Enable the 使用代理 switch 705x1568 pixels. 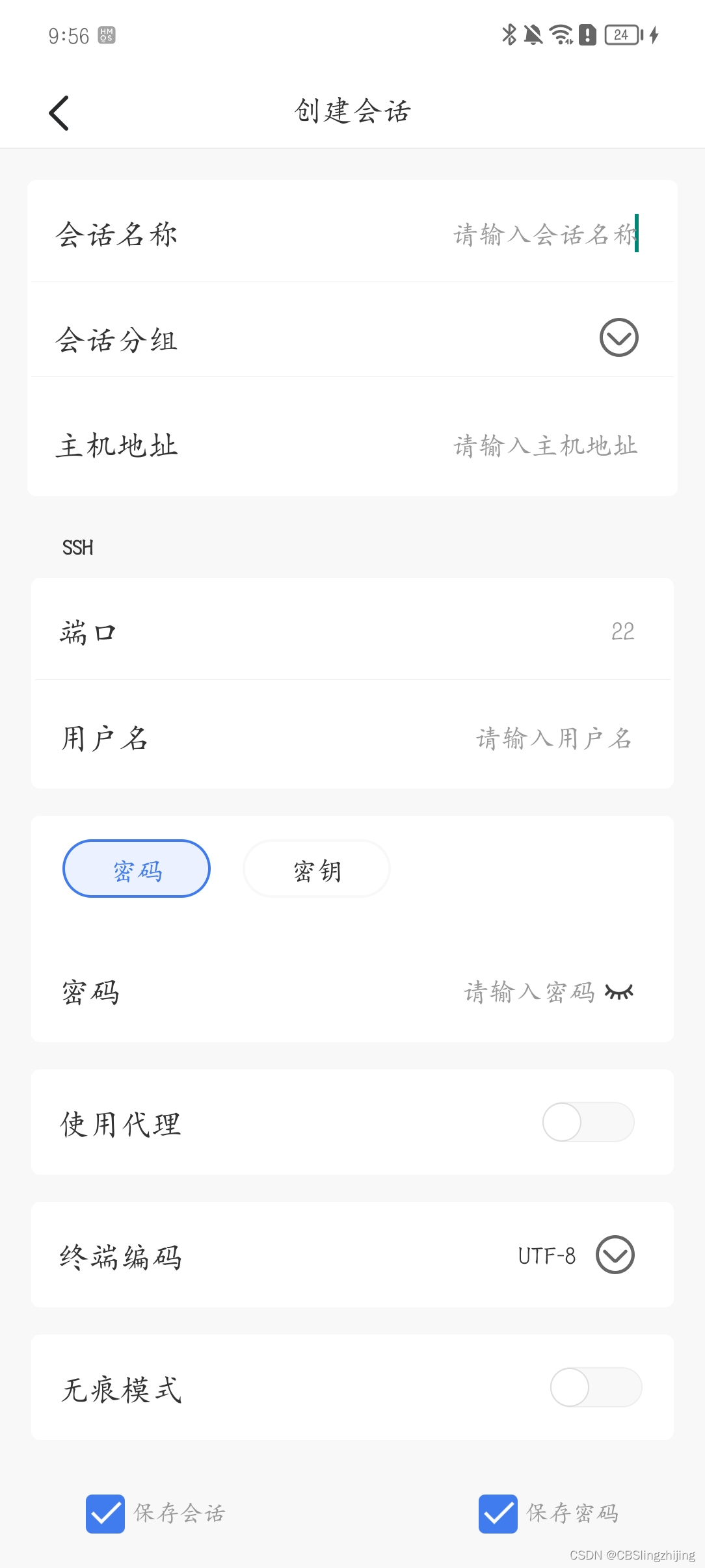click(x=588, y=1122)
